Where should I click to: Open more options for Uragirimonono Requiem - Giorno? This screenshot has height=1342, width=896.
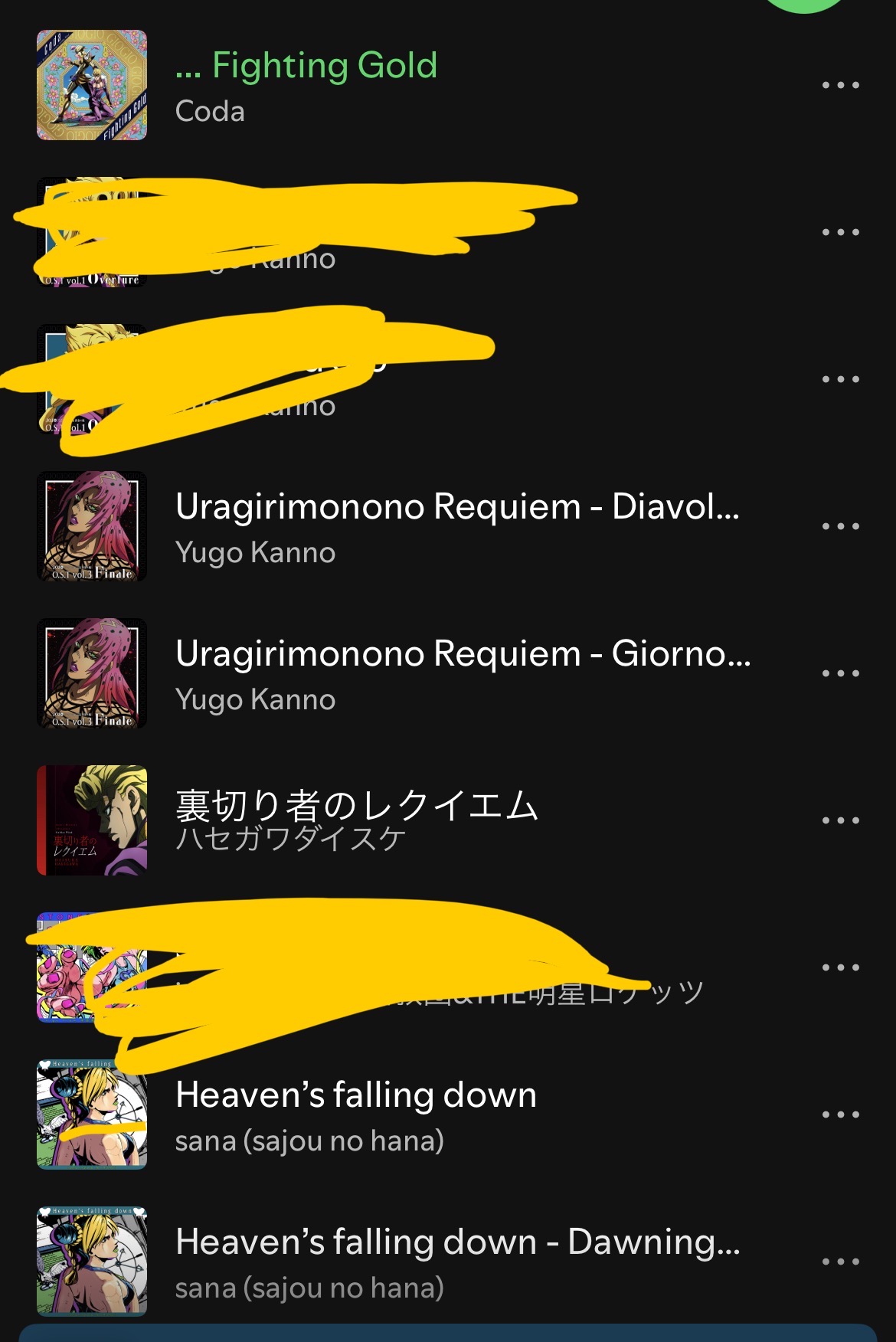[840, 673]
